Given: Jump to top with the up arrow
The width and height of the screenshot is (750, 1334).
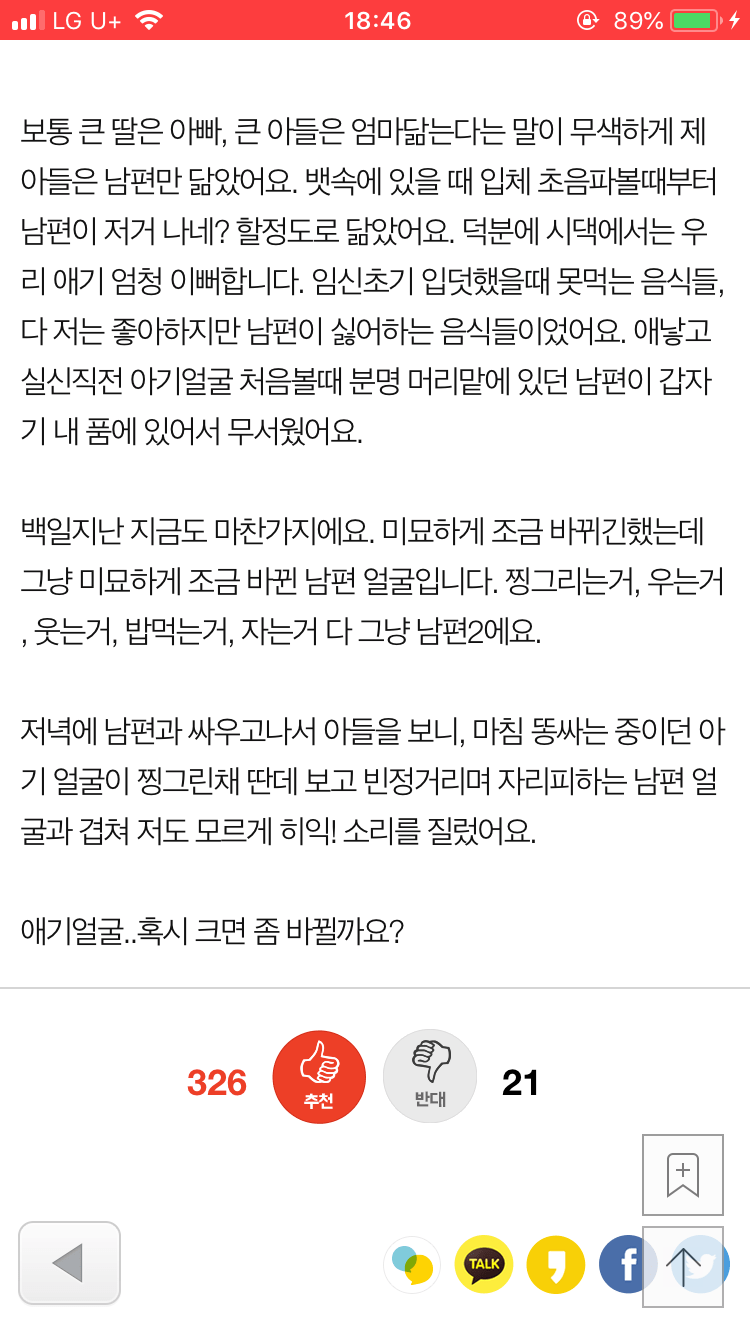Looking at the screenshot, I should (x=683, y=1266).
